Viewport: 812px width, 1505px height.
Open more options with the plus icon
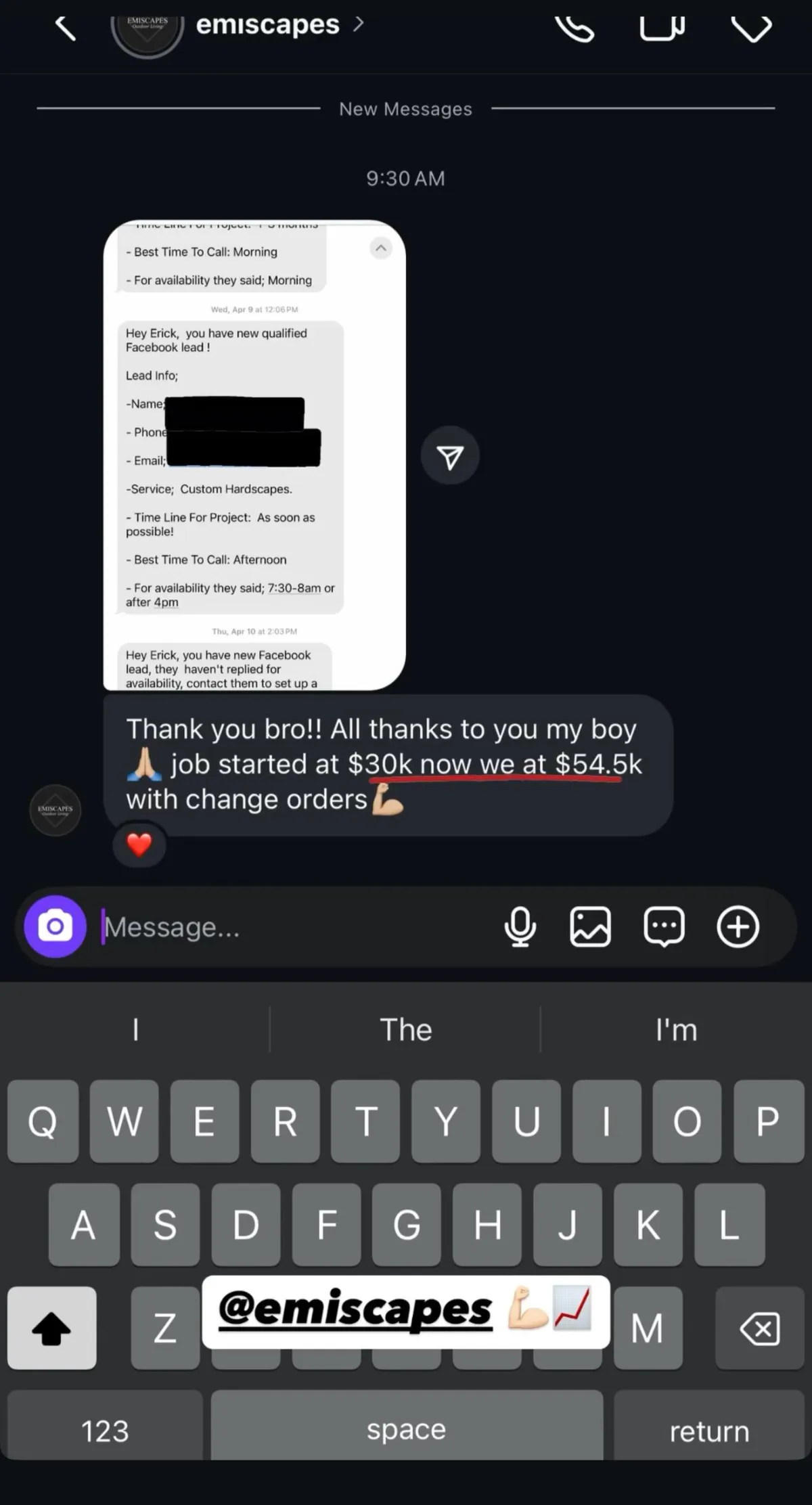point(738,926)
